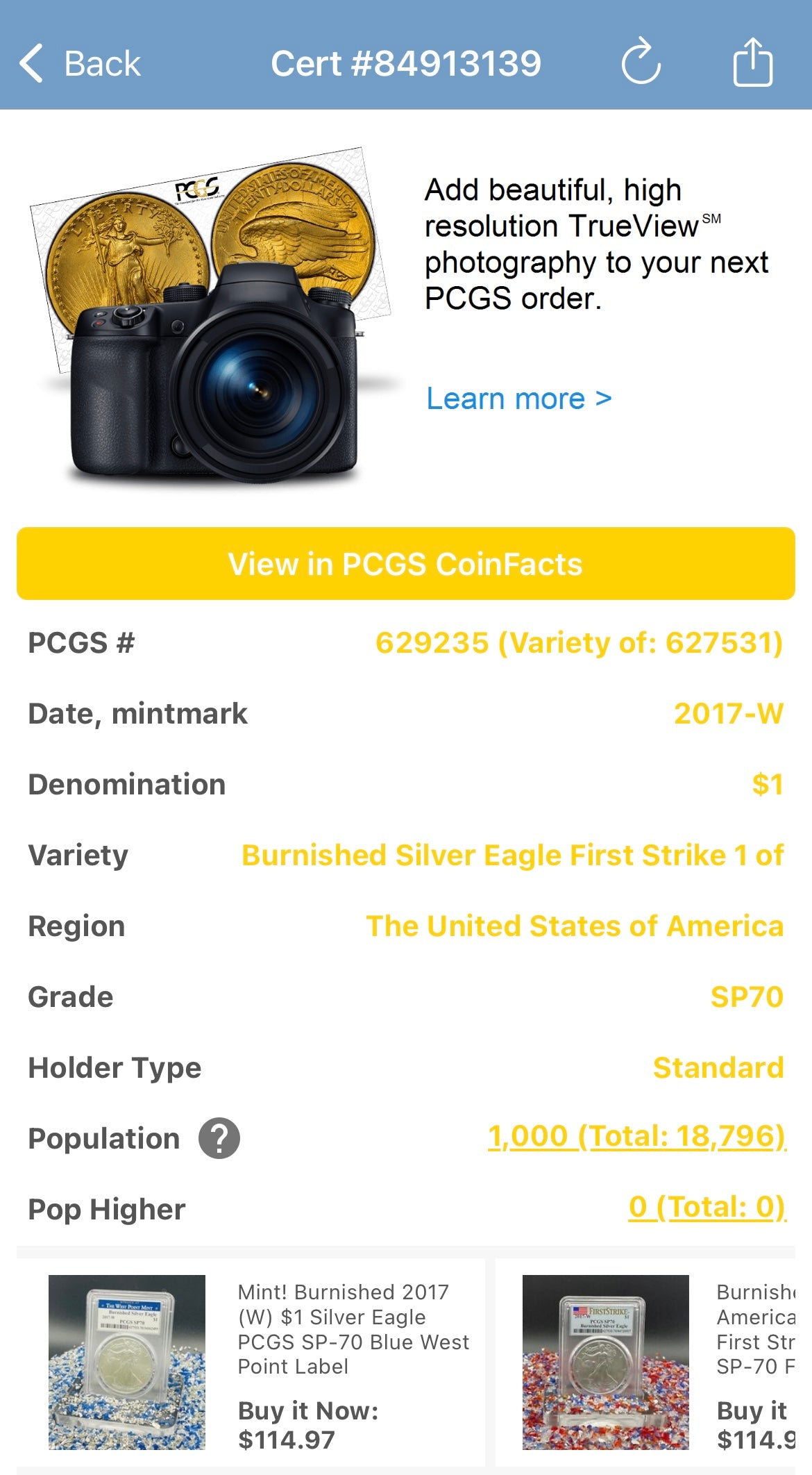Open View in PCGS CoinFacts
Image resolution: width=812 pixels, height=1475 pixels.
pyautogui.click(x=406, y=564)
